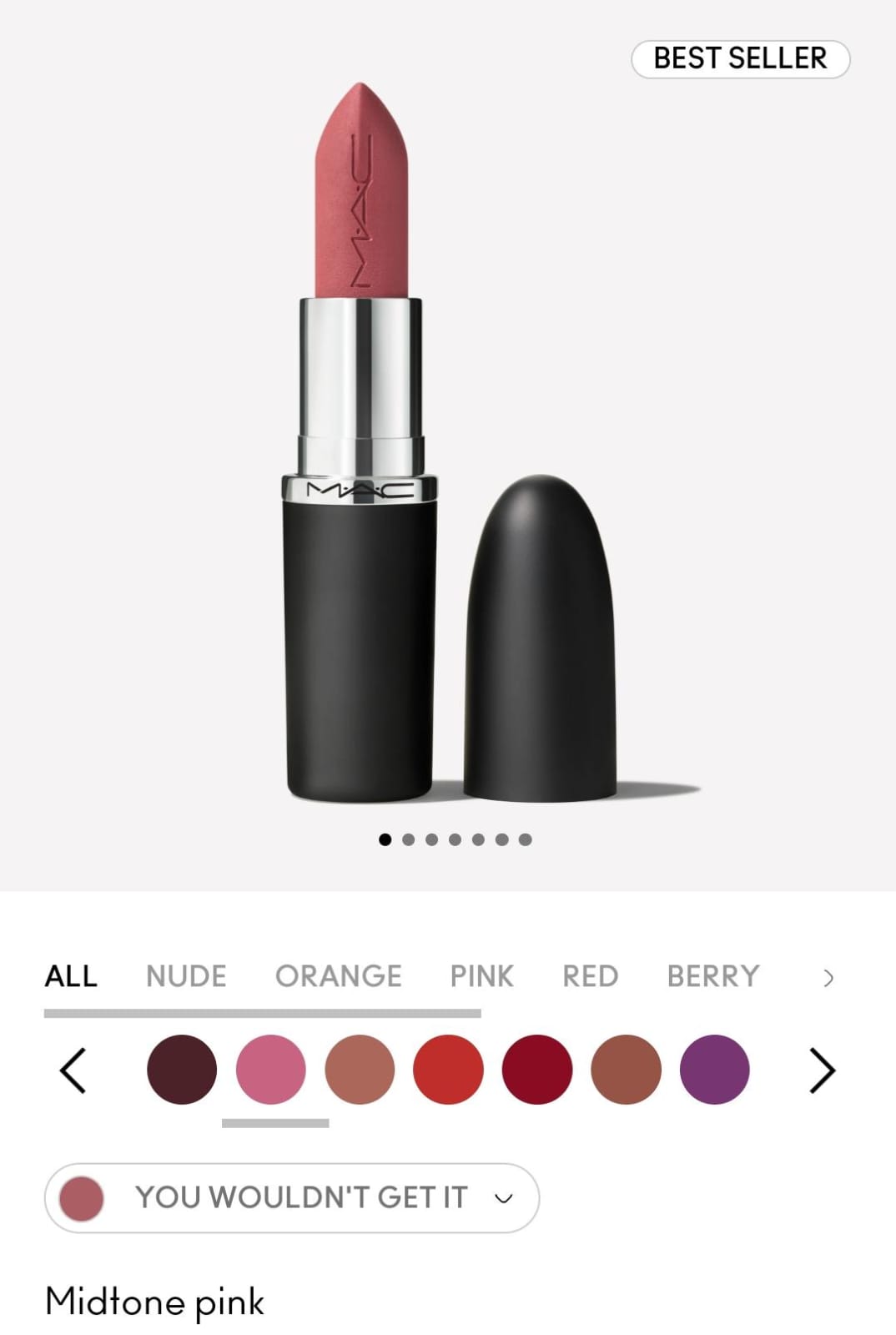The height and width of the screenshot is (1335, 896).
Task: Show more shade category tabs
Action: 828,977
